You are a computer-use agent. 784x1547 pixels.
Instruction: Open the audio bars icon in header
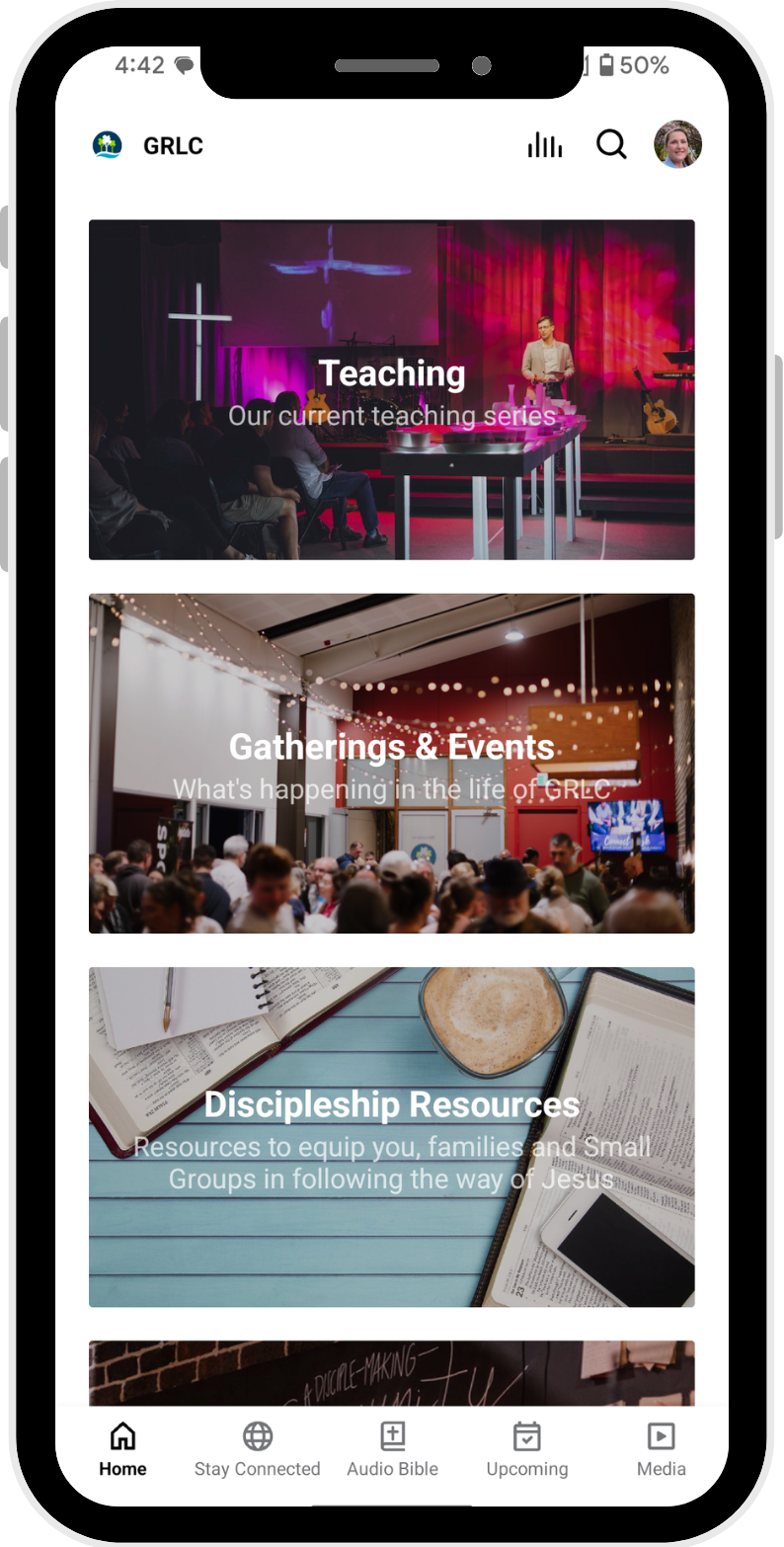544,145
